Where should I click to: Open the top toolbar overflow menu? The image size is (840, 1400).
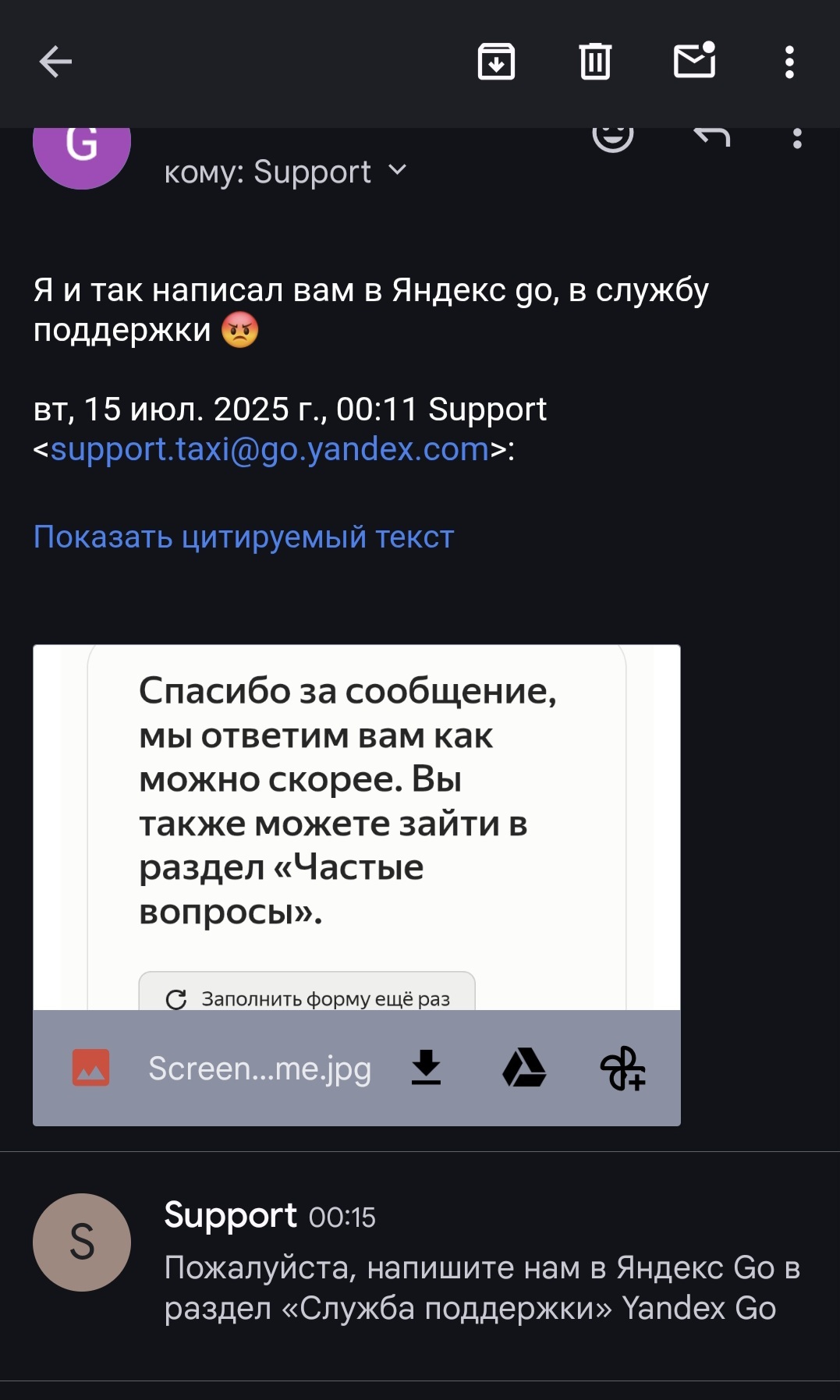click(x=789, y=62)
